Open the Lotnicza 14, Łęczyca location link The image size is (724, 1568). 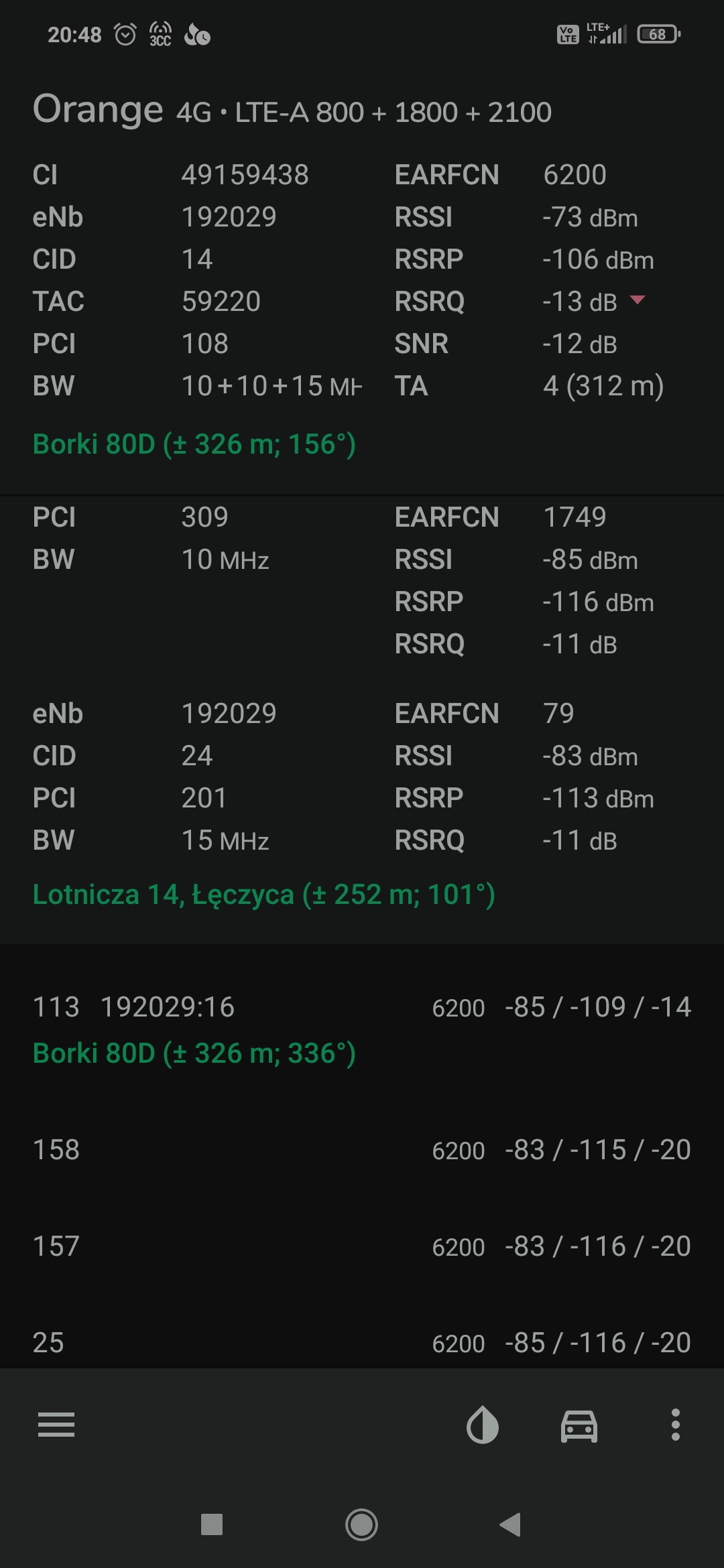[264, 895]
